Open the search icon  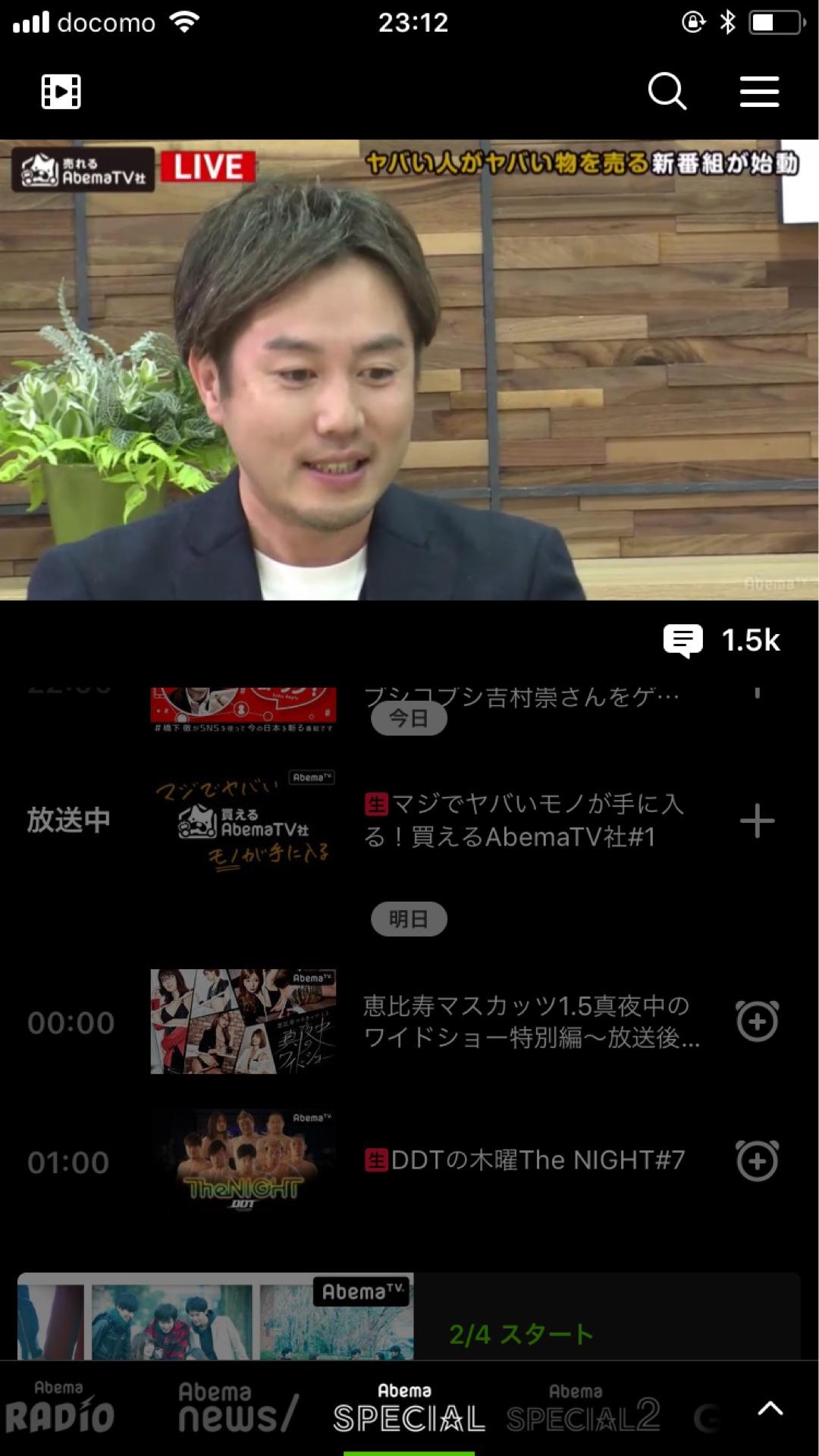coord(664,91)
